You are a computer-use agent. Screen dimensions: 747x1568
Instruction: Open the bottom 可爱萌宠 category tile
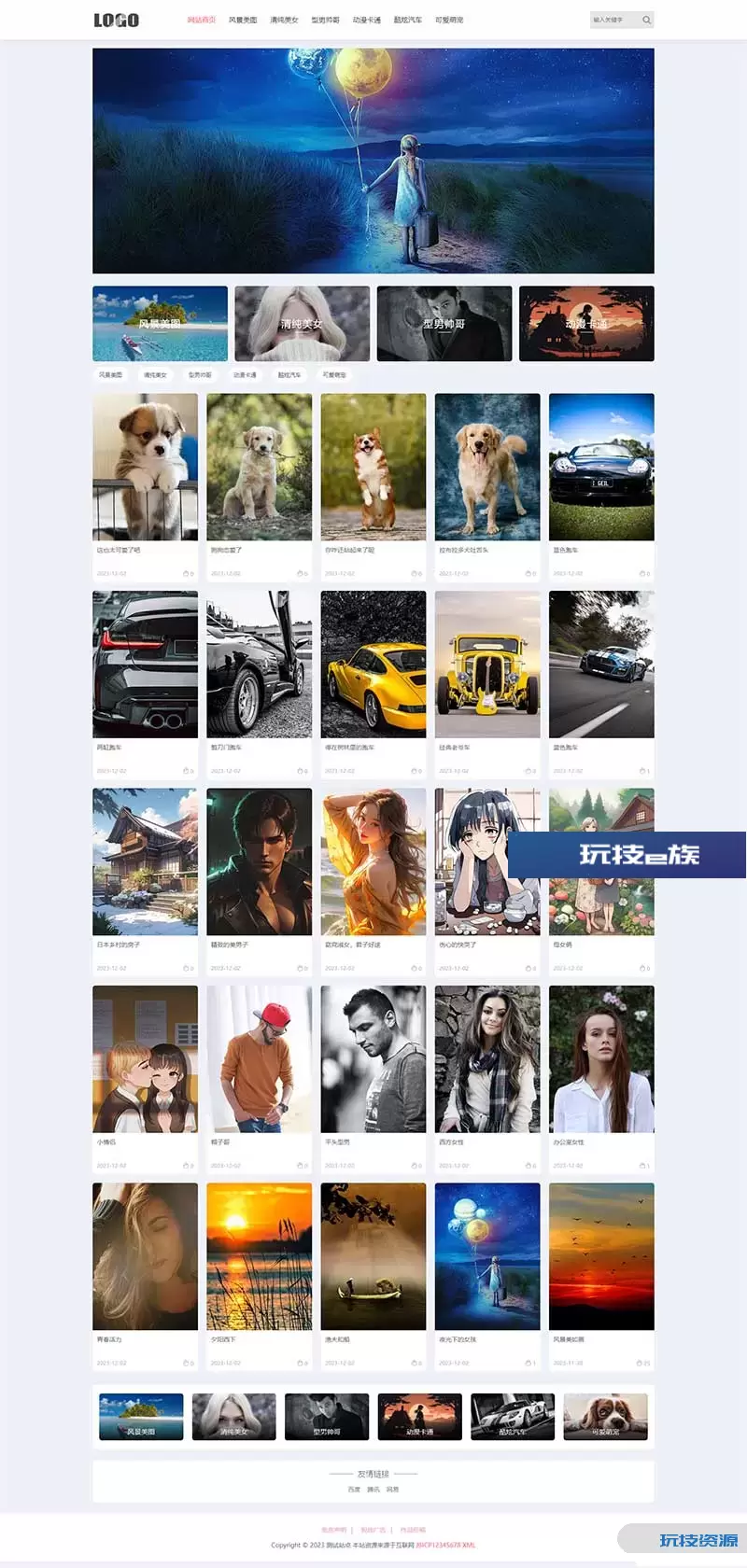pos(605,1417)
